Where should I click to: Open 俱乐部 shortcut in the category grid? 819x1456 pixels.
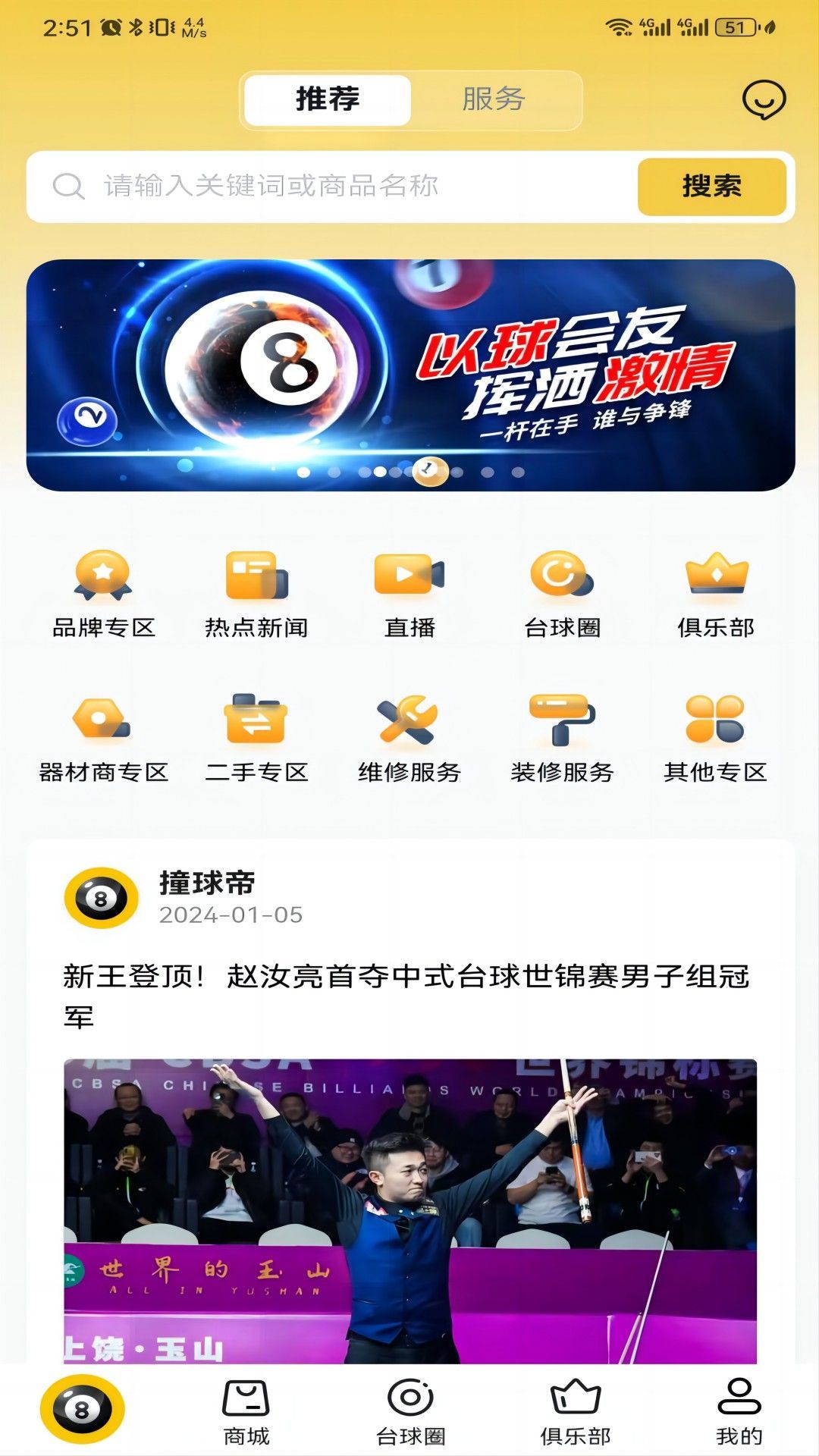(x=715, y=595)
